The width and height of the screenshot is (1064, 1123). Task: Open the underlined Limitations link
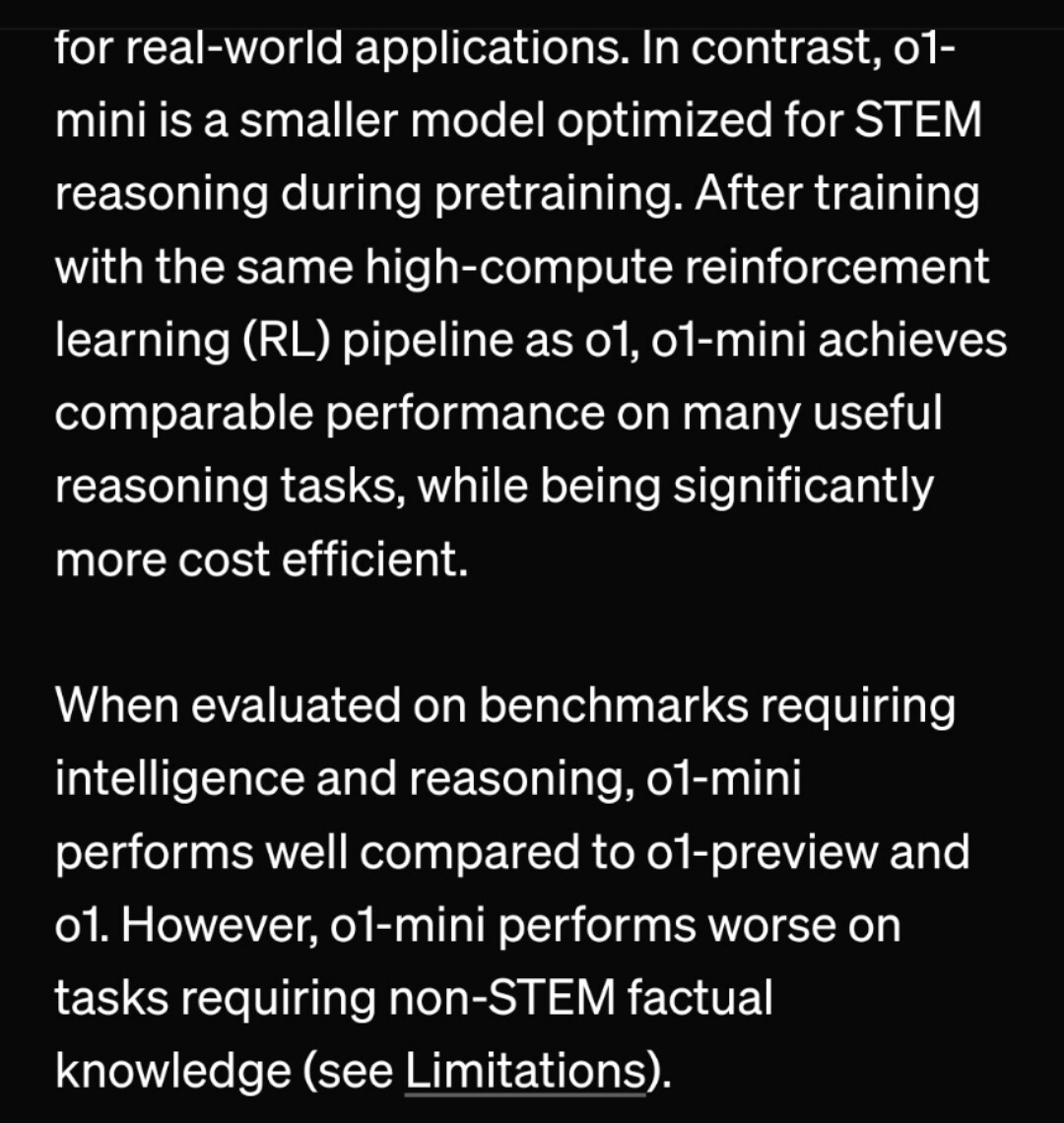click(526, 1072)
